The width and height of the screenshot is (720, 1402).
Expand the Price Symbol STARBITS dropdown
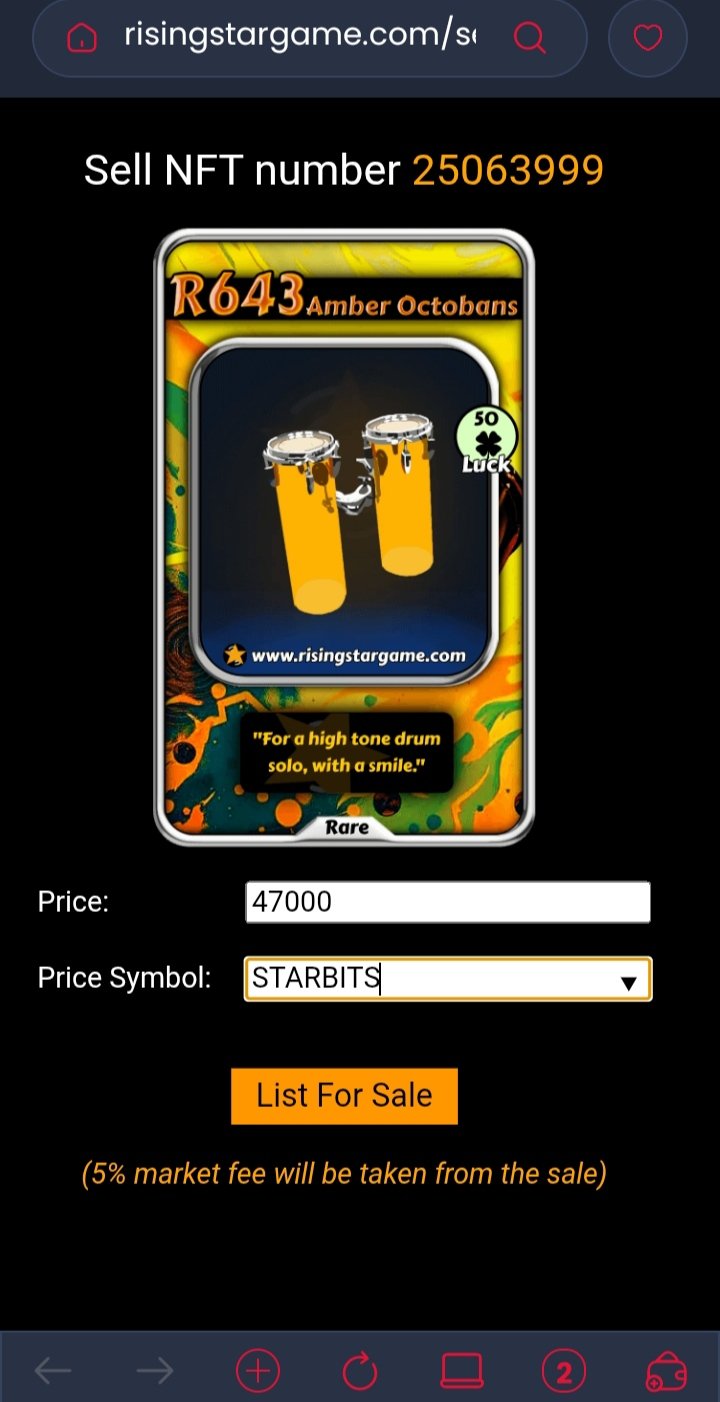pos(448,978)
